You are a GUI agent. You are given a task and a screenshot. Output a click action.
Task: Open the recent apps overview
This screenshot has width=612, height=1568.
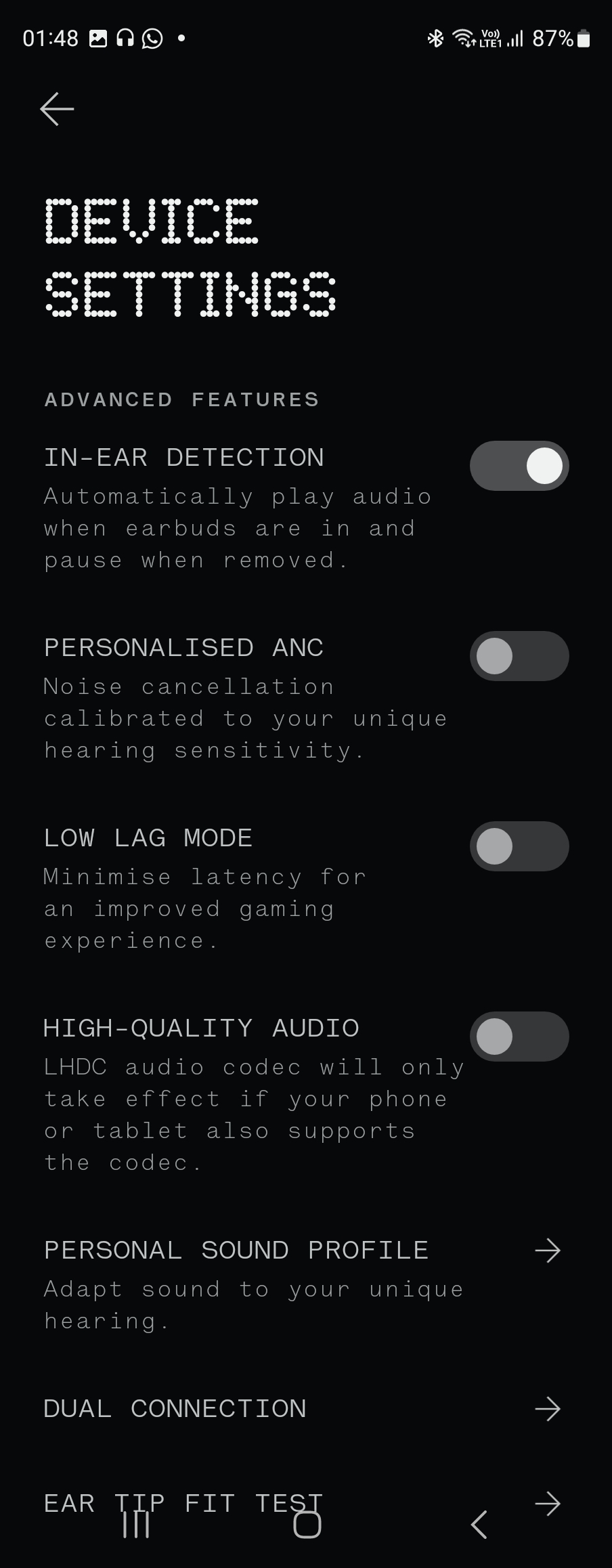(x=135, y=1525)
